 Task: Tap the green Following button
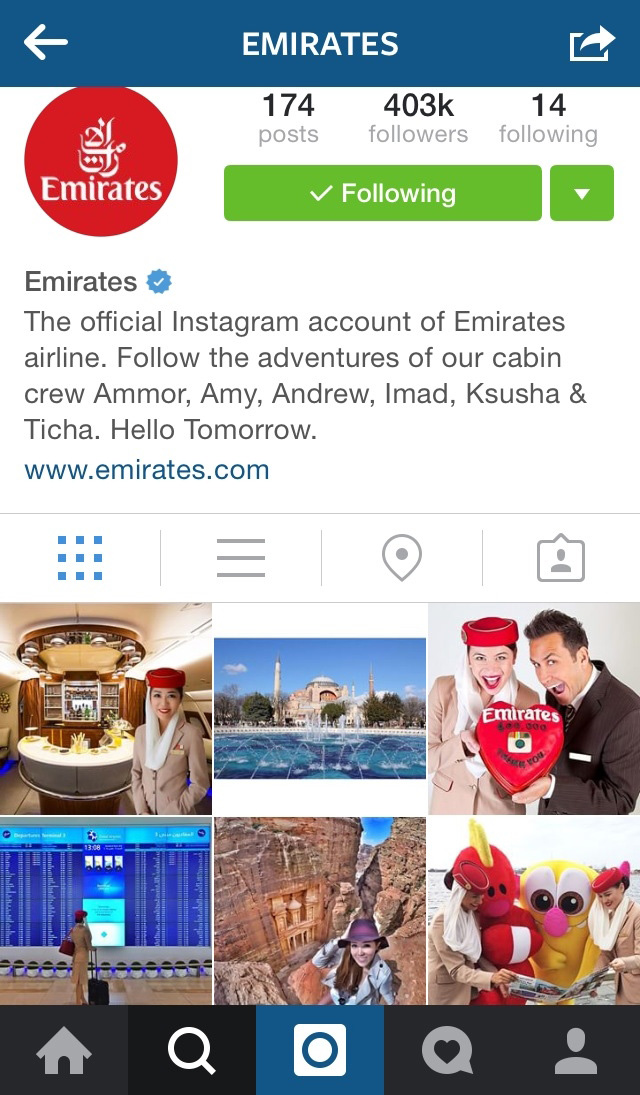point(383,193)
